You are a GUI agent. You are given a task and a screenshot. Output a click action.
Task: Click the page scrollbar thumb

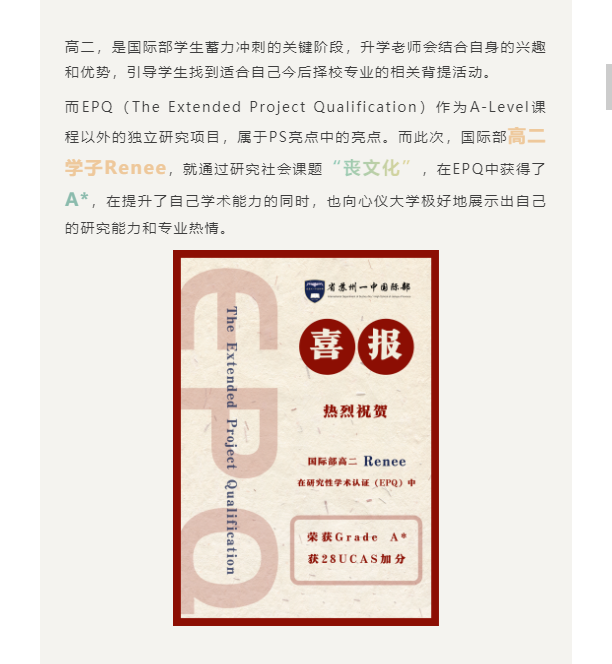(608, 86)
